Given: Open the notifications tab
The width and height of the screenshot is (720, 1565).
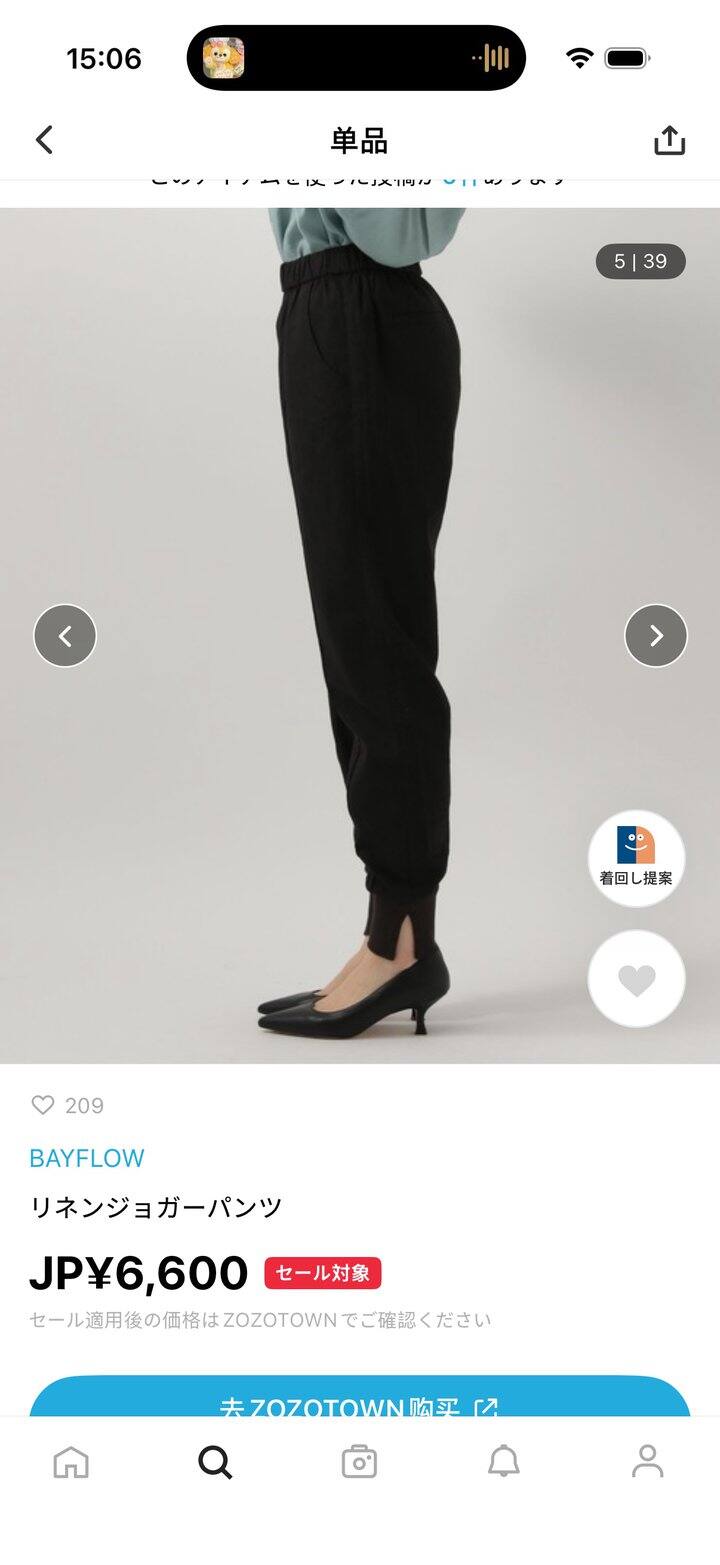Looking at the screenshot, I should tap(504, 1462).
